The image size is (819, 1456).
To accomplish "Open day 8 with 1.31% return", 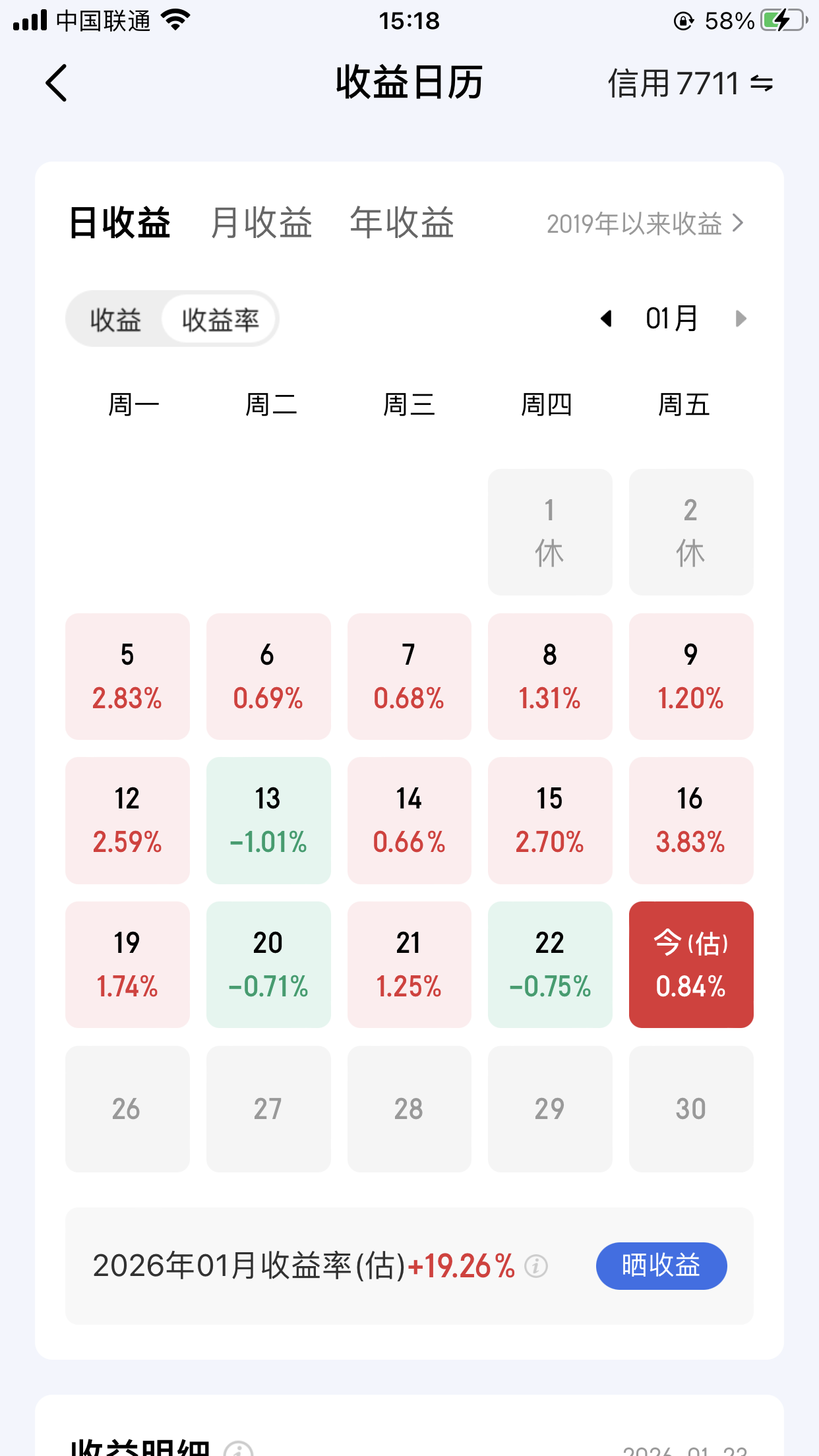I will click(x=550, y=677).
